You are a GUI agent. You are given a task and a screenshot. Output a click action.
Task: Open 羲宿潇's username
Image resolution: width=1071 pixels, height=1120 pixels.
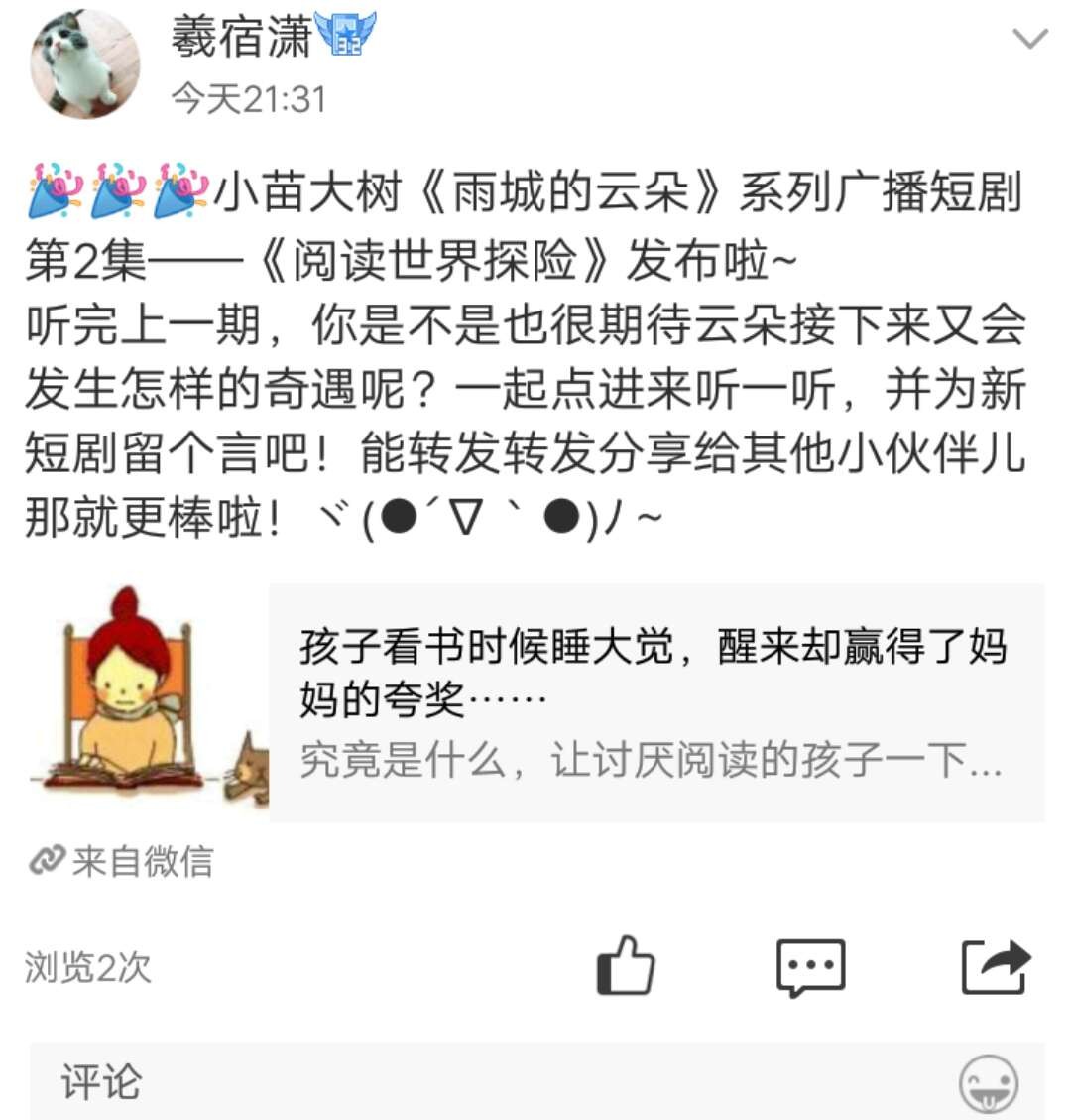pyautogui.click(x=242, y=38)
